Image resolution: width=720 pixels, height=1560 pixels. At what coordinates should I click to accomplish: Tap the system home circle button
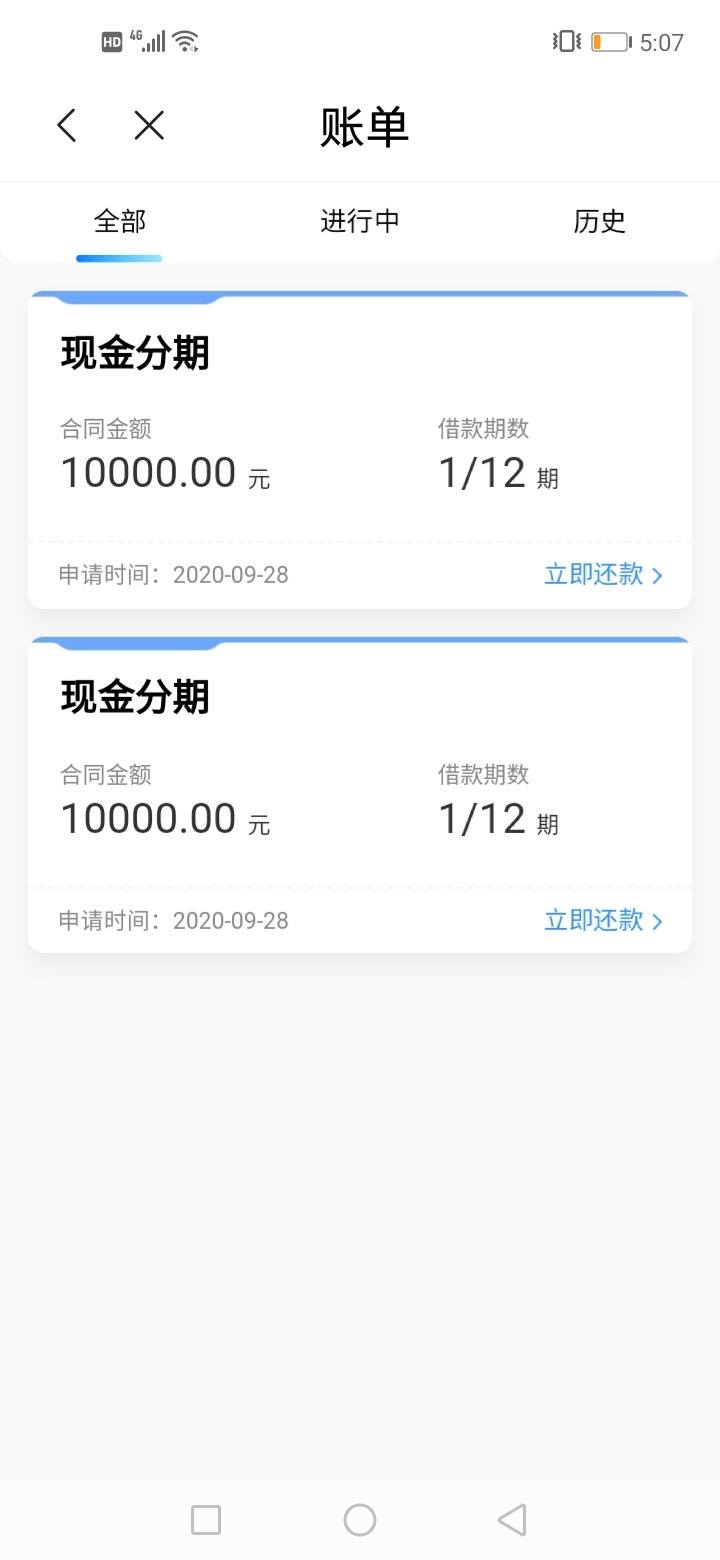point(360,1520)
